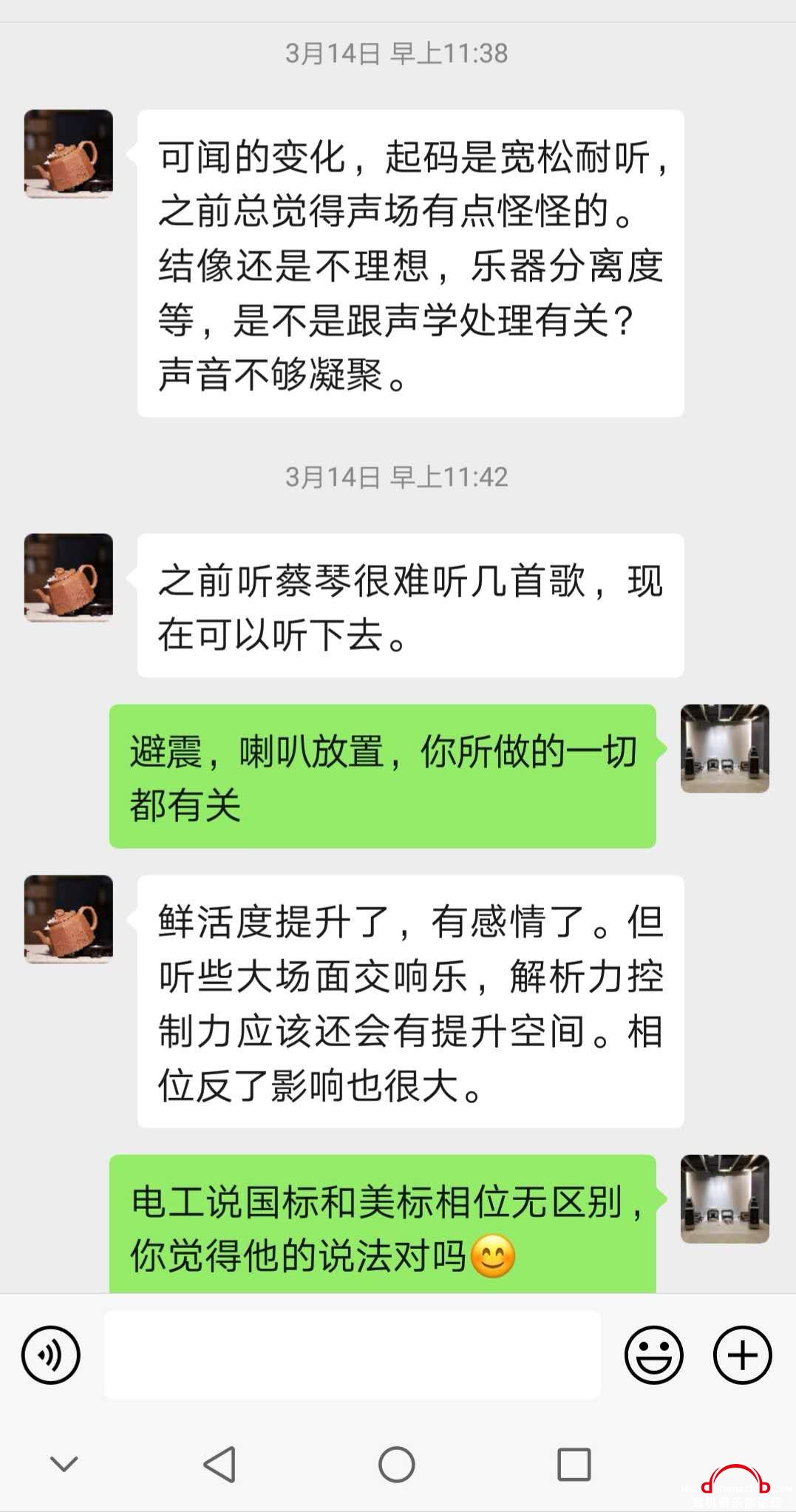Open the emoji picker
This screenshot has height=1512, width=796.
coord(653,1355)
